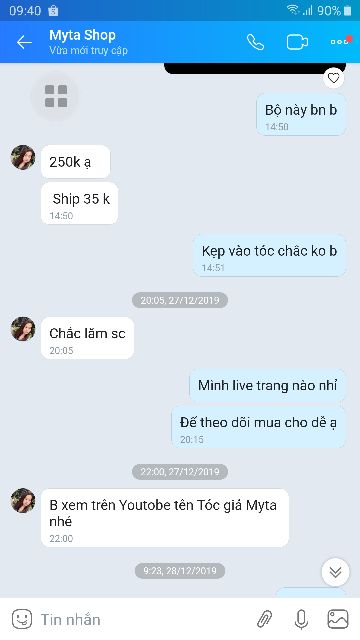Attach a file with the paperclip
Screen dimensions: 360x640
[x=264, y=619]
